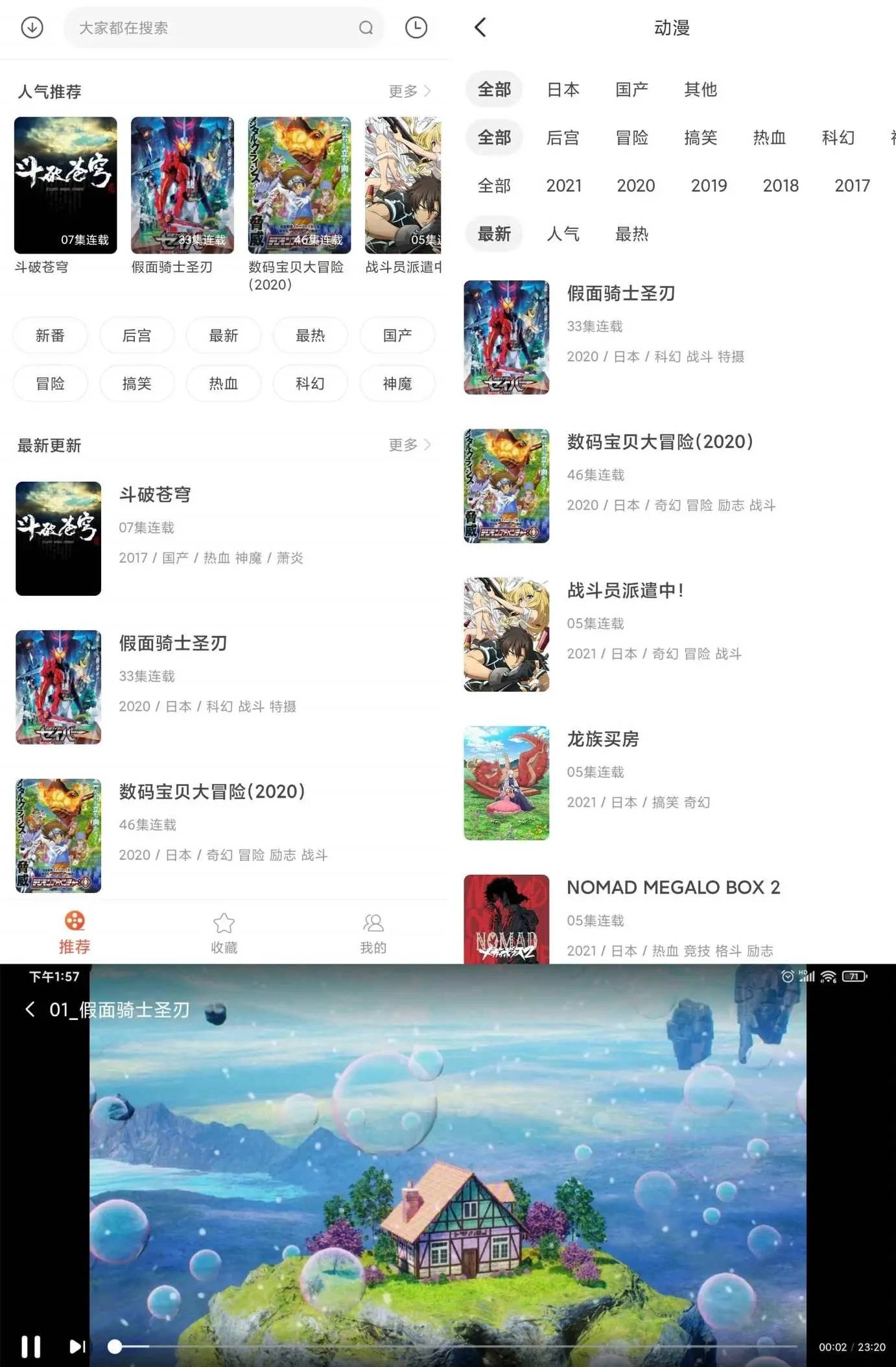
Task: Switch to the 推荐 tab
Action: click(x=75, y=933)
